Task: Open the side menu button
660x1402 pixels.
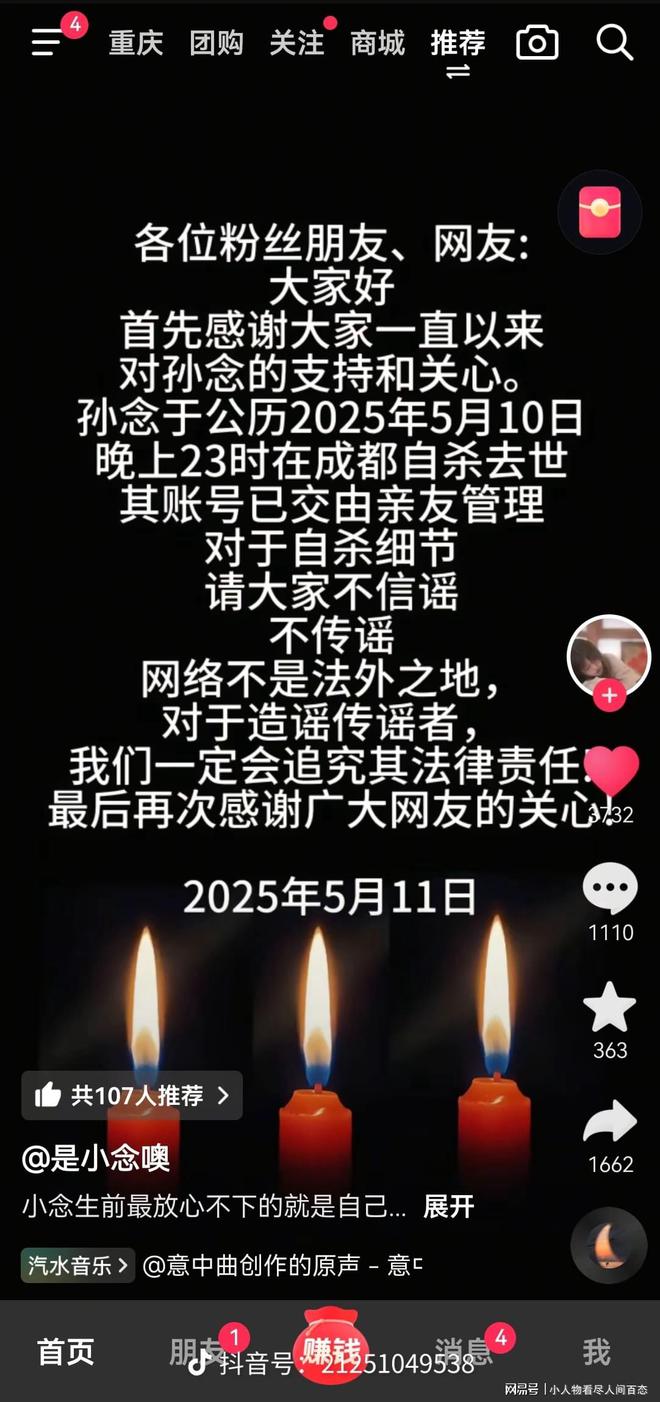Action: (48, 42)
